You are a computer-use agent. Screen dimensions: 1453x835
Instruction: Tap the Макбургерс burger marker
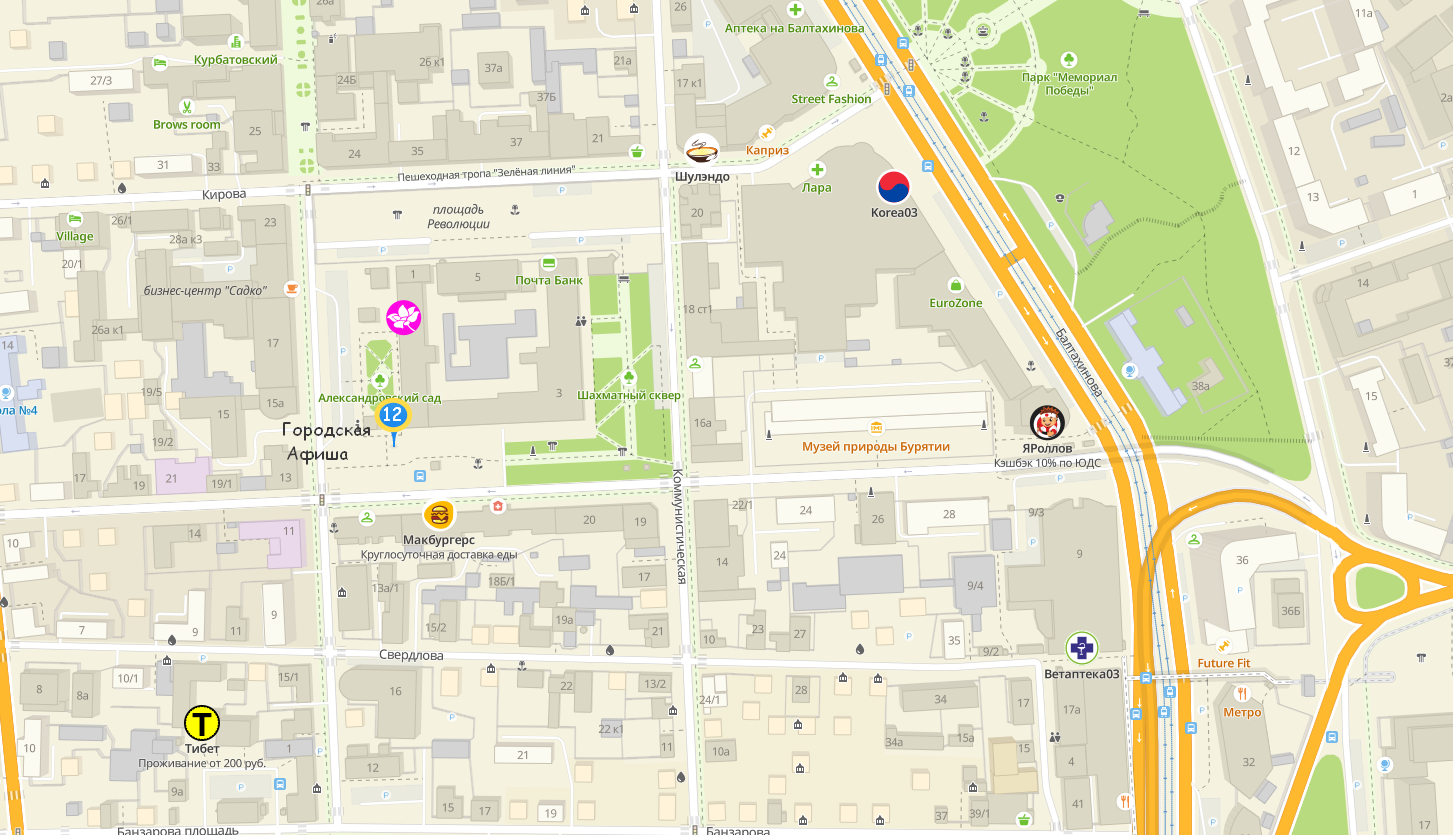point(437,516)
